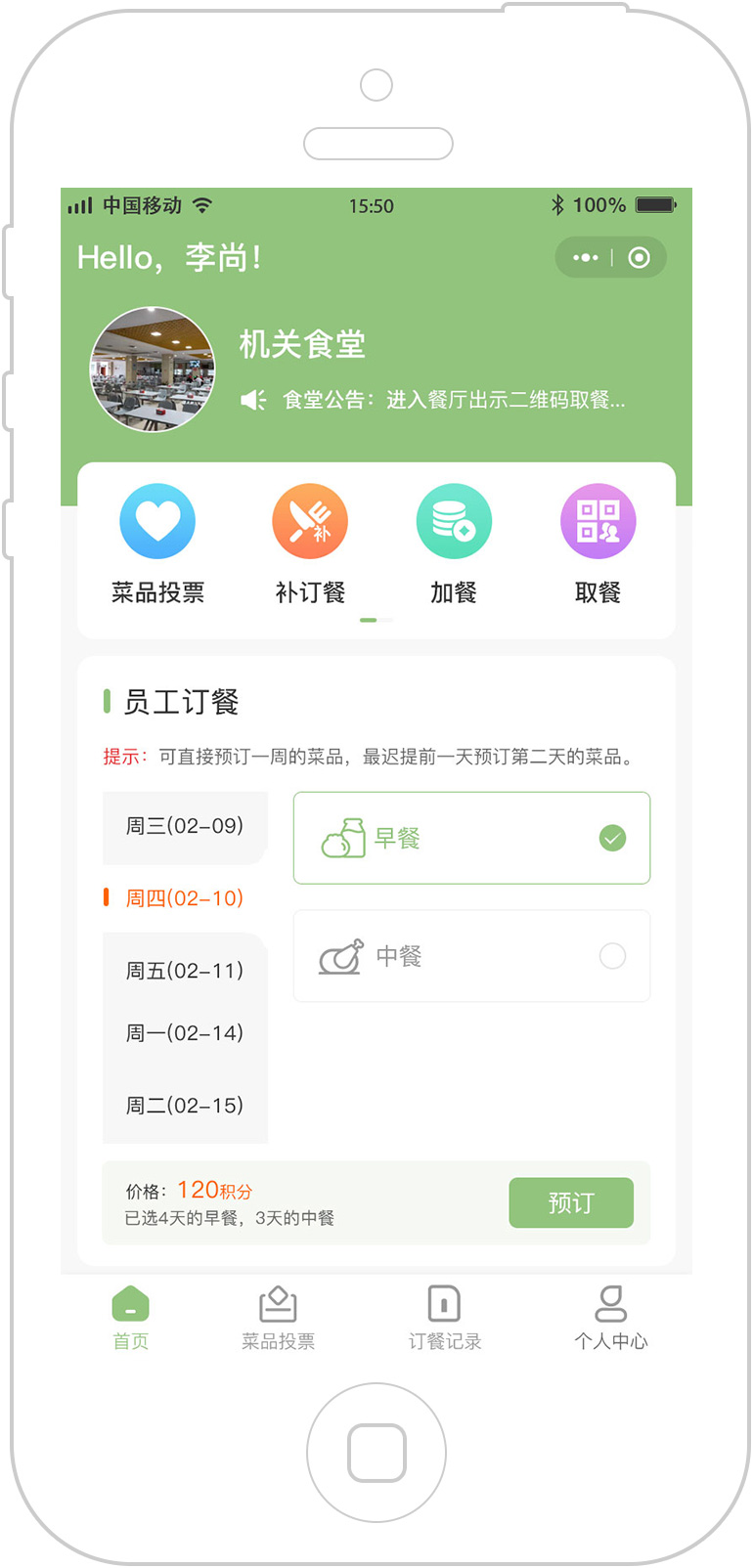This screenshot has width=753, height=1568.
Task: Select 周二(02-15) date
Action: [x=185, y=1106]
